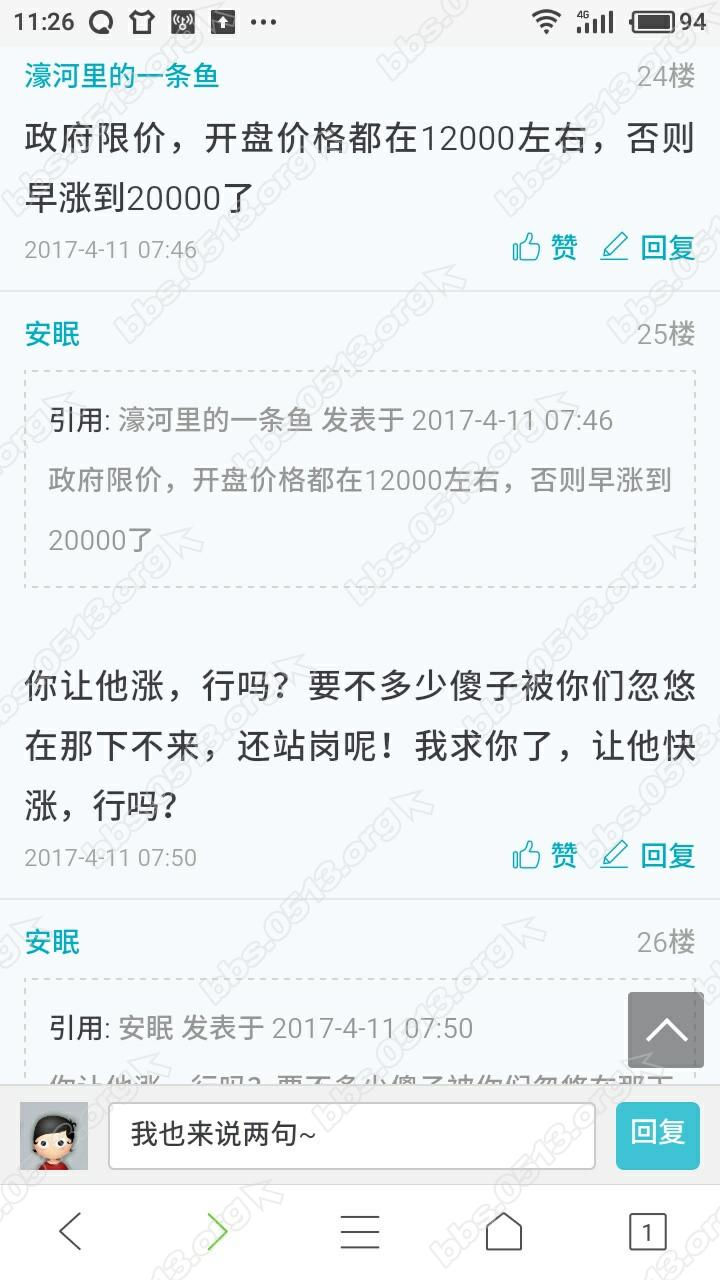Focus the 我也来说两句 comment field

pyautogui.click(x=351, y=1136)
